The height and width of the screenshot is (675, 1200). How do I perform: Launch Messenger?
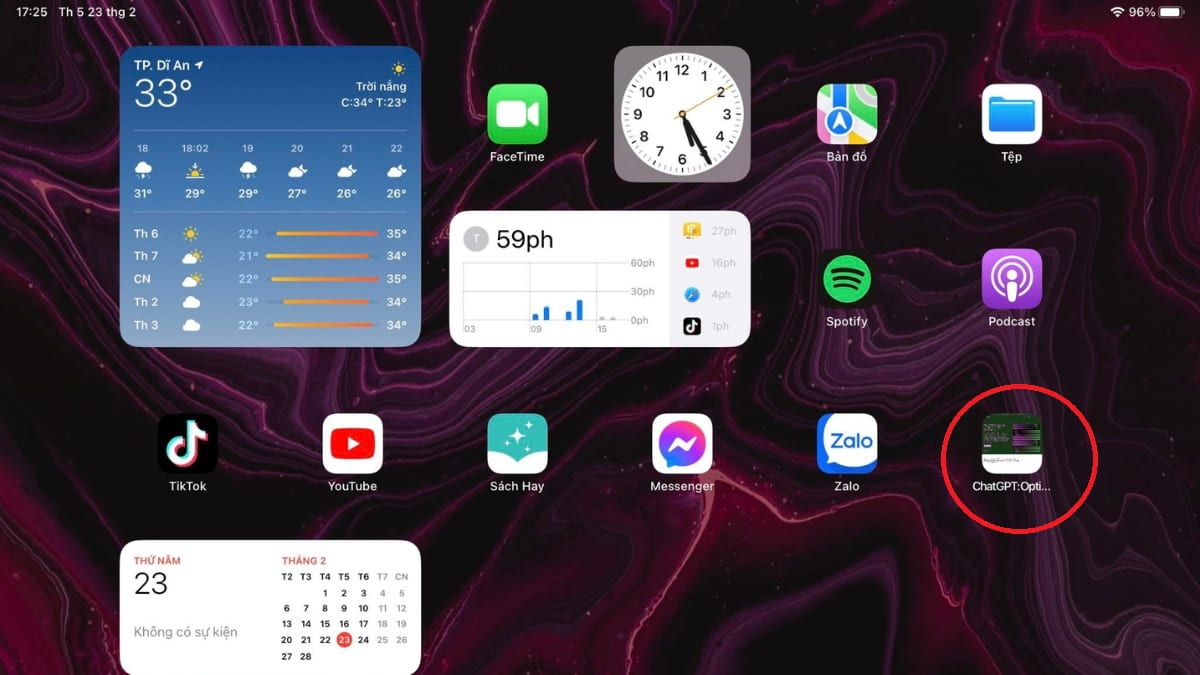pos(682,444)
